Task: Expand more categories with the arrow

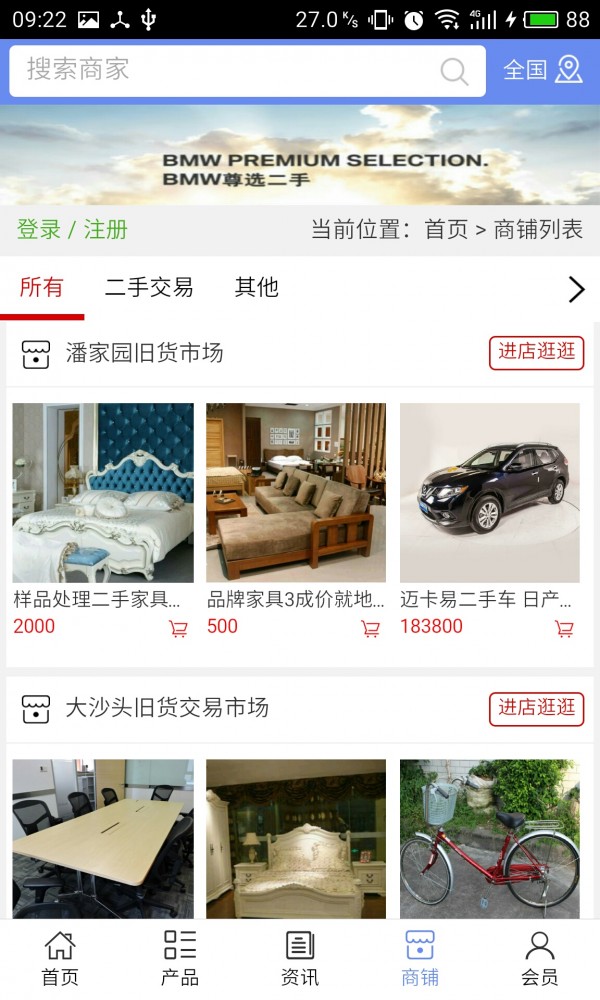Action: [x=576, y=289]
